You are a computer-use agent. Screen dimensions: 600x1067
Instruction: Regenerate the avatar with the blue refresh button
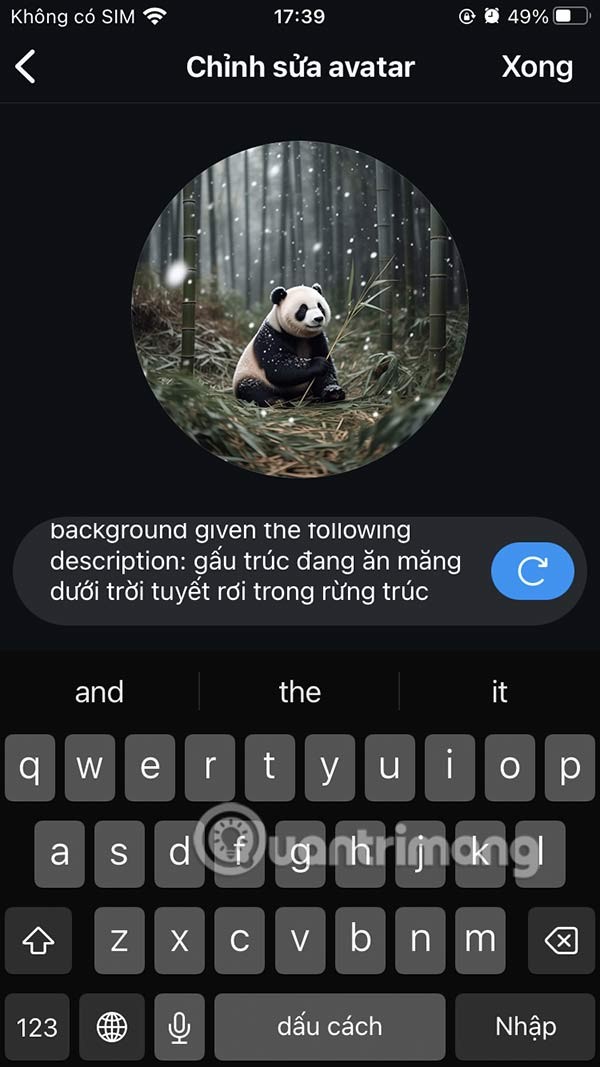pos(532,571)
